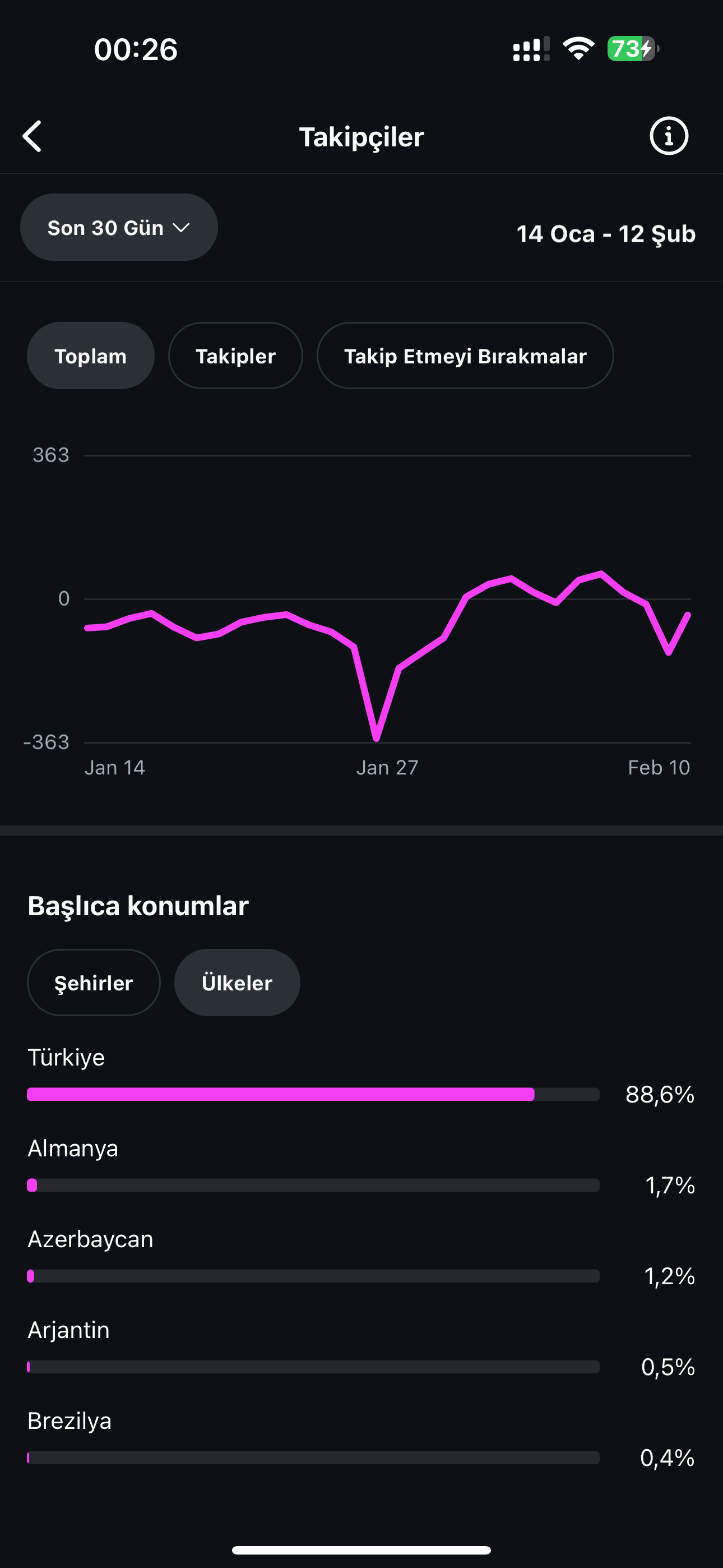723x1568 pixels.
Task: Show Takip Etmeyi Bırakmalar data
Action: (465, 356)
